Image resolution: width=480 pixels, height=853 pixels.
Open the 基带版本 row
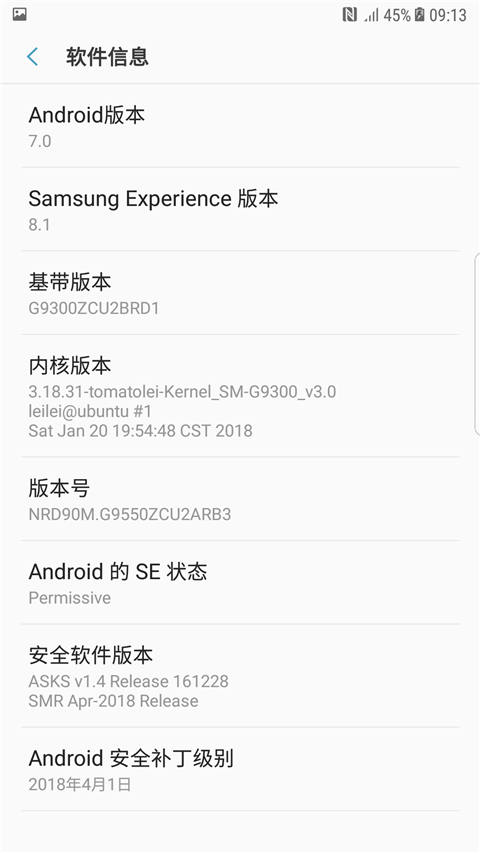coord(240,293)
